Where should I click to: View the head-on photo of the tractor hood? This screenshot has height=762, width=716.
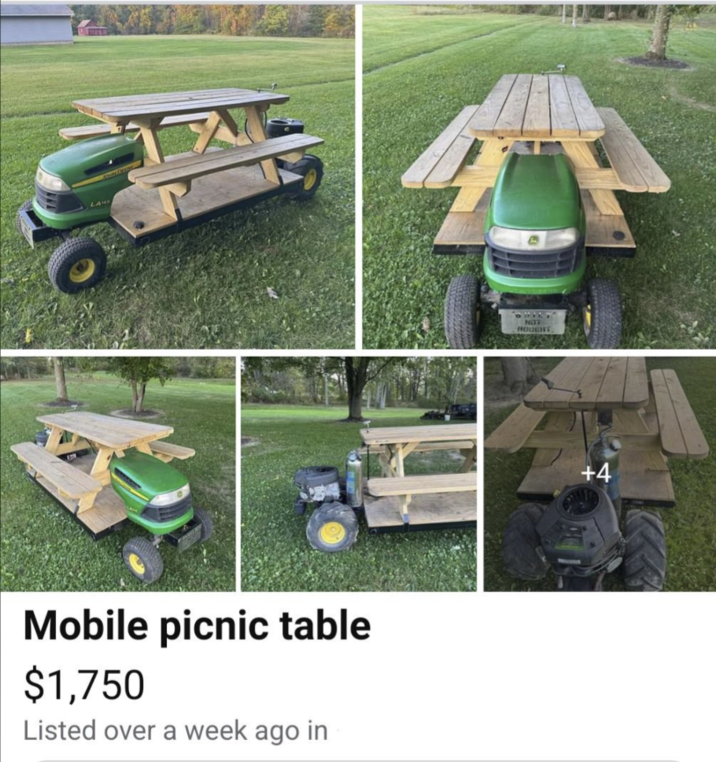coord(539,176)
